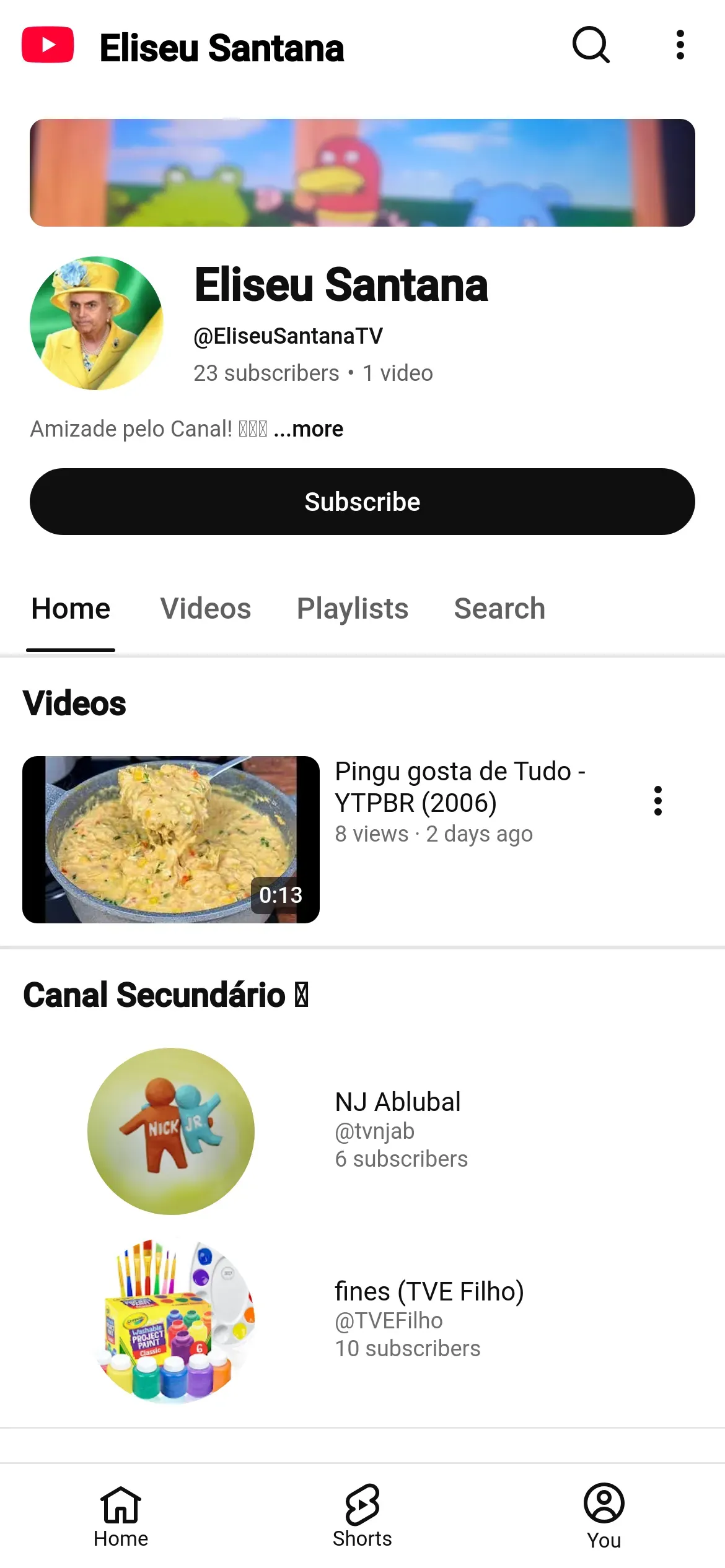Screen dimensions: 725x1568
Task: Expand the channel description with more
Action: [309, 429]
